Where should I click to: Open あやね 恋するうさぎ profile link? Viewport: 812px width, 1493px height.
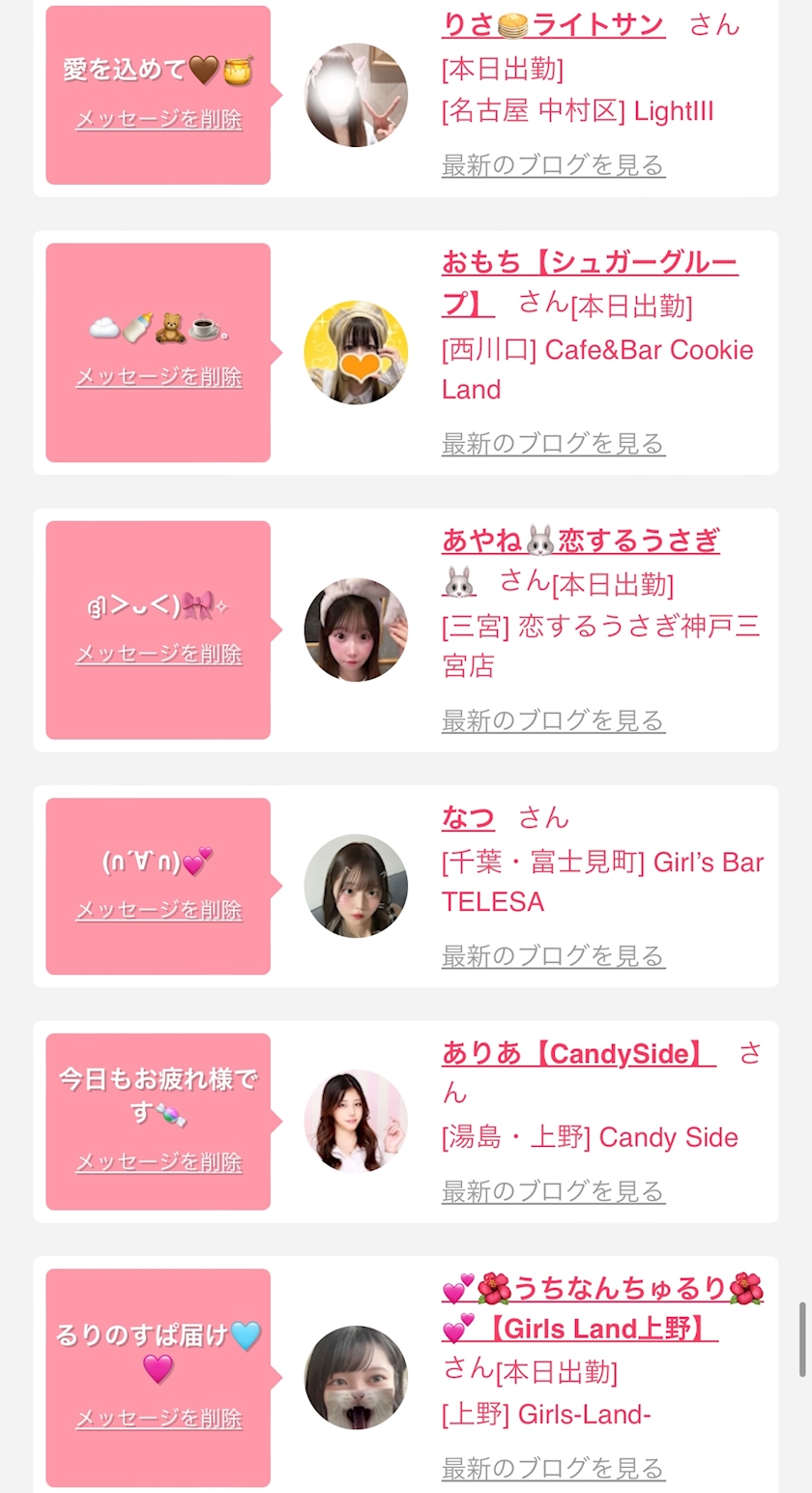point(580,541)
